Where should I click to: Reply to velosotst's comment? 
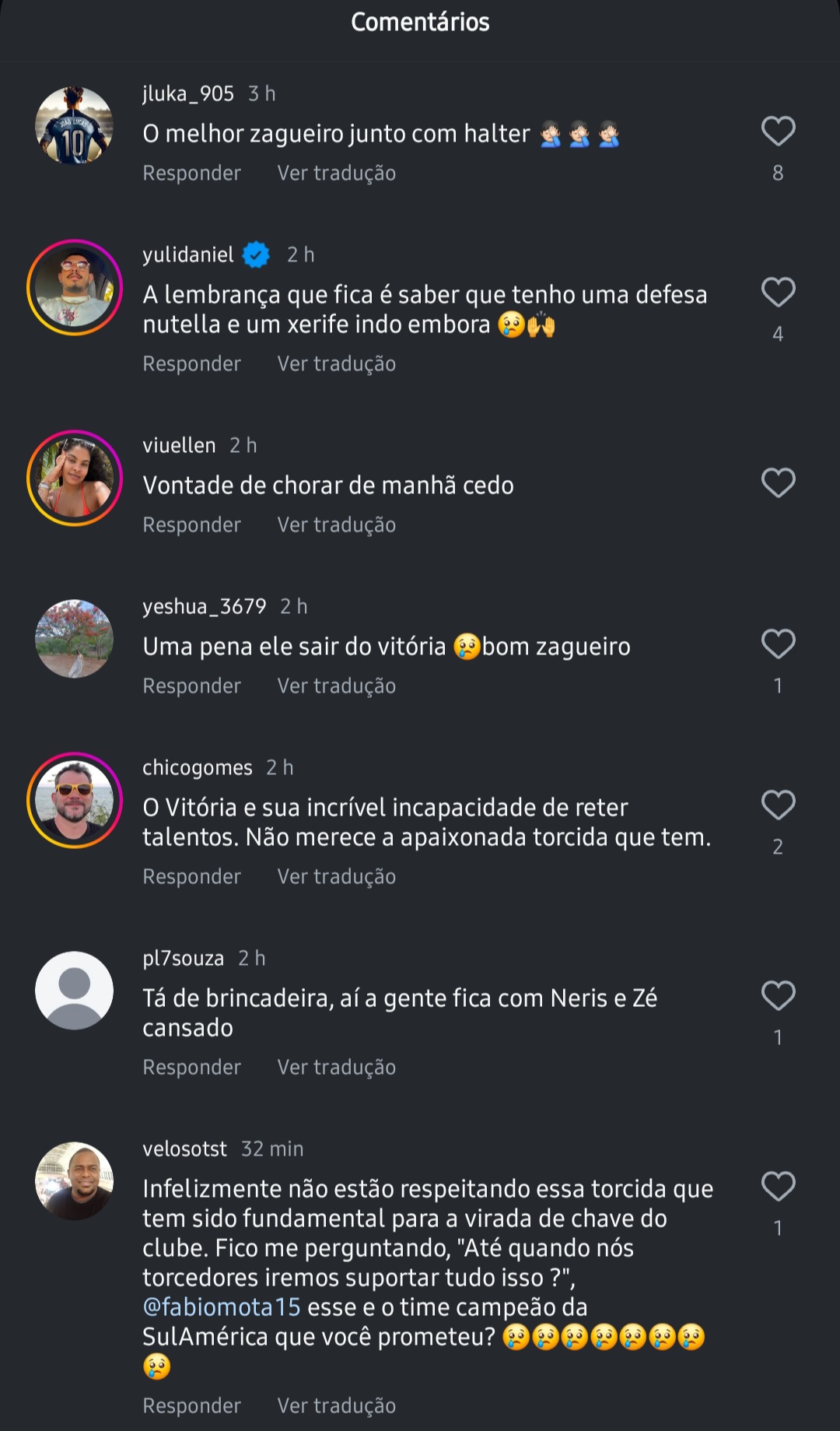[191, 1405]
